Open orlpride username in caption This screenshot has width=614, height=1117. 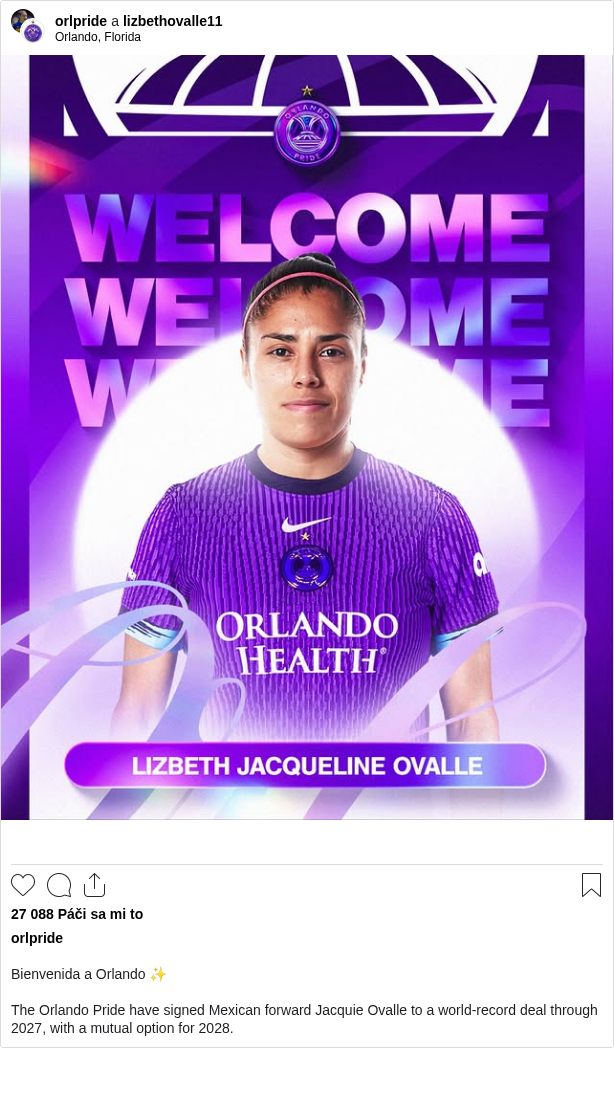tap(37, 938)
